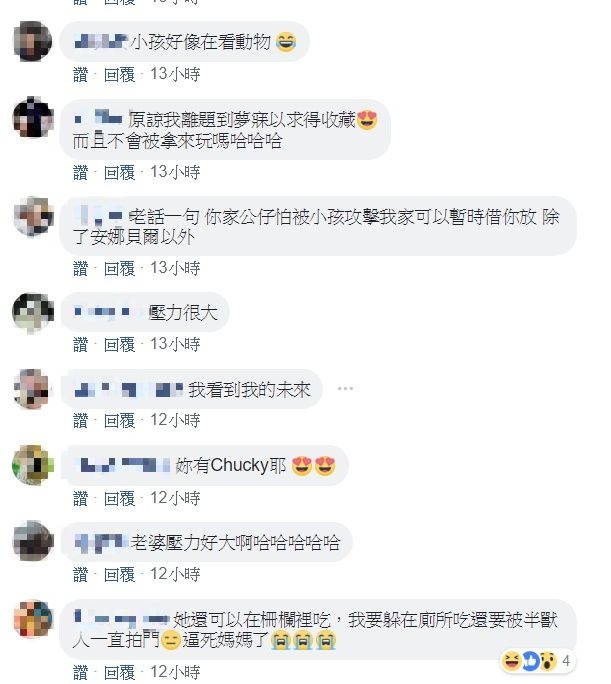
Task: Reply to the comment 妳有Chucky耶
Action: (119, 497)
